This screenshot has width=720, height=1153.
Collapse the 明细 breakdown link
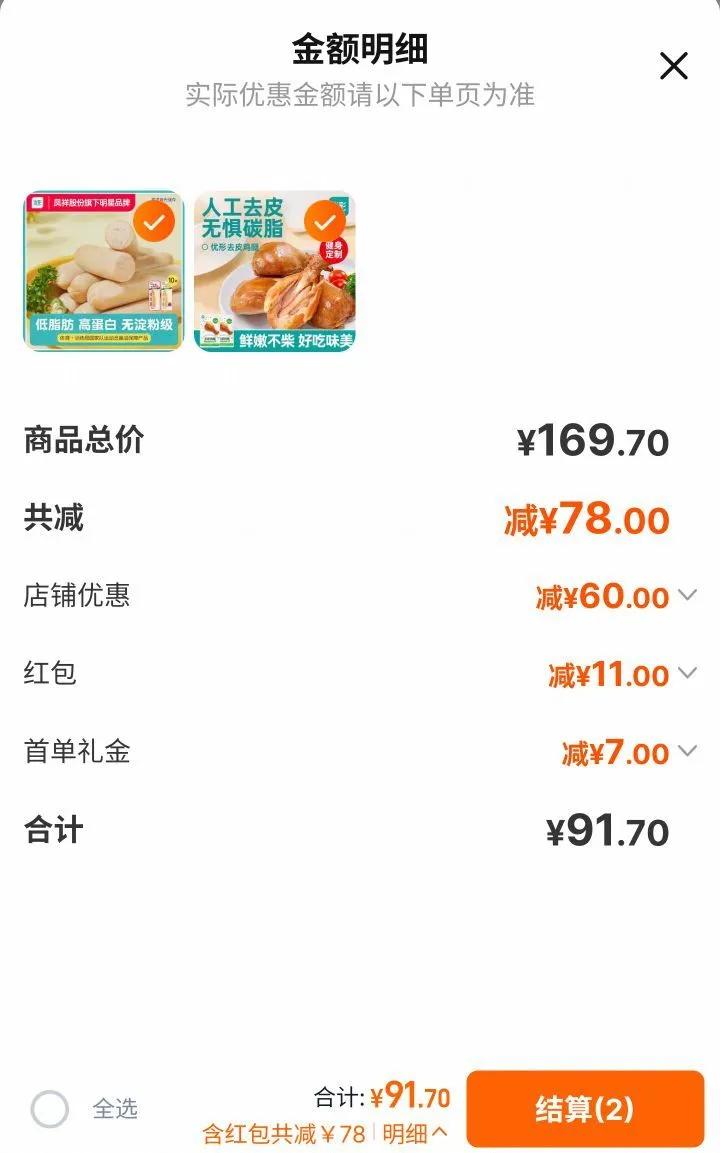415,1134
